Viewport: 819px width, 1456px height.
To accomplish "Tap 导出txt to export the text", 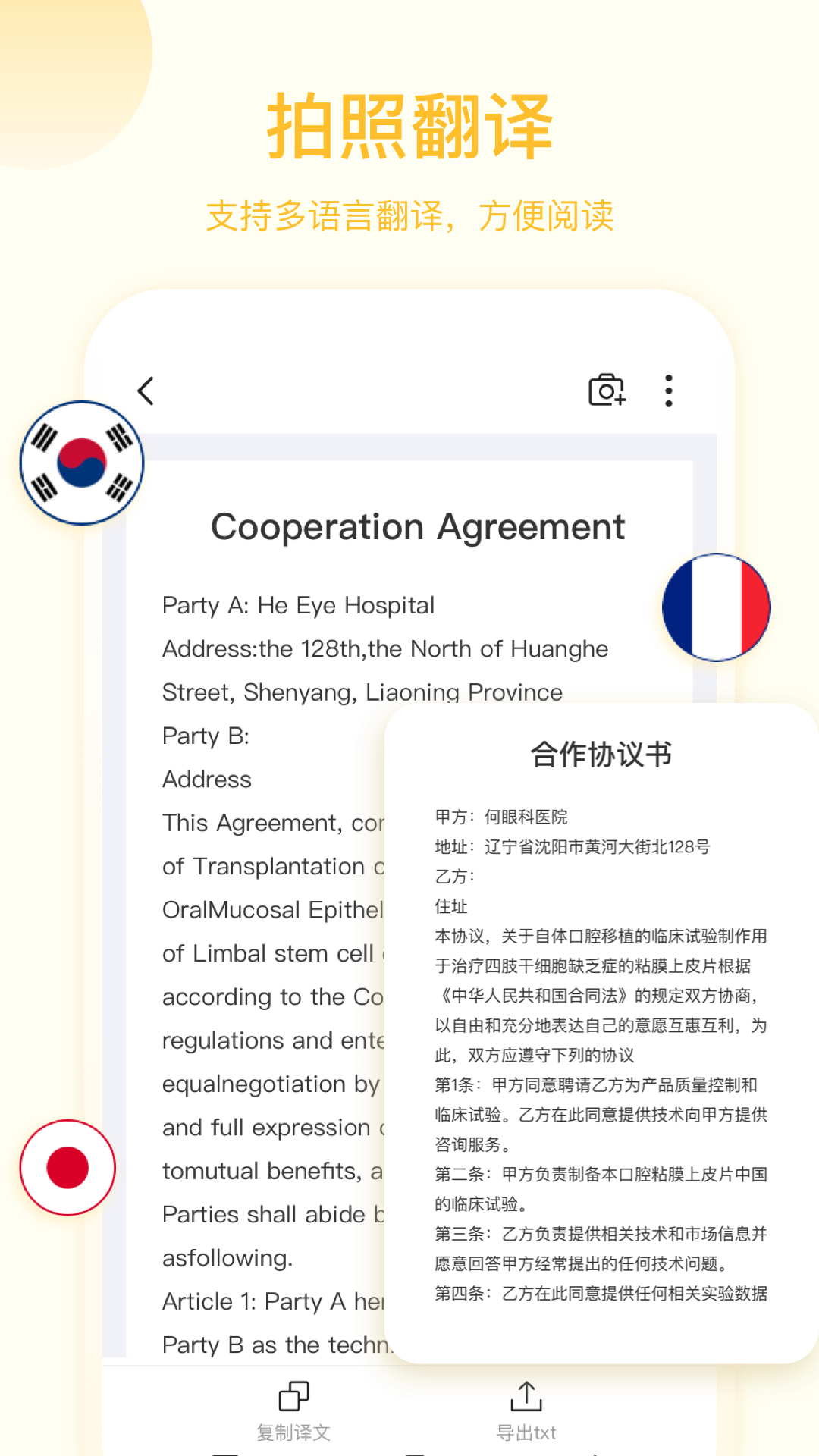I will 528,1433.
